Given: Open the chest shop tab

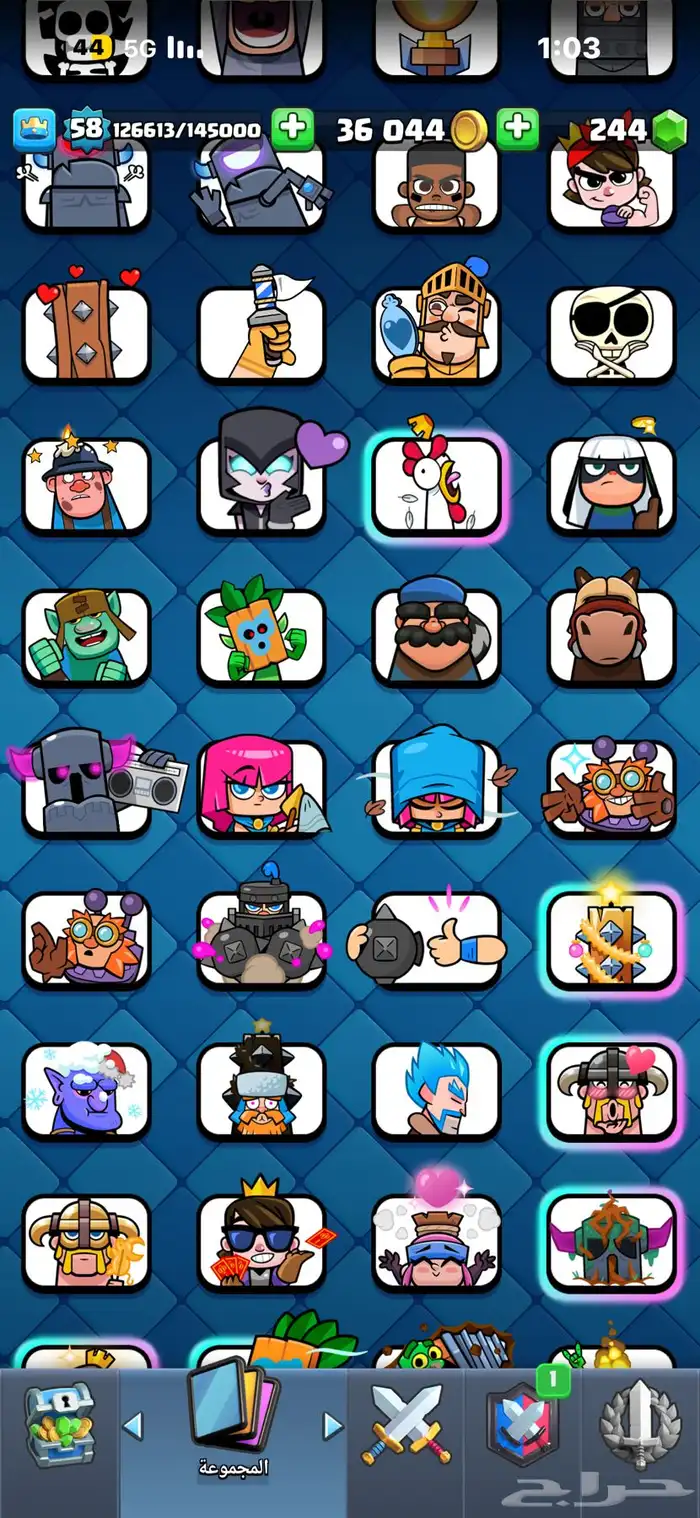Looking at the screenshot, I should (x=59, y=1427).
